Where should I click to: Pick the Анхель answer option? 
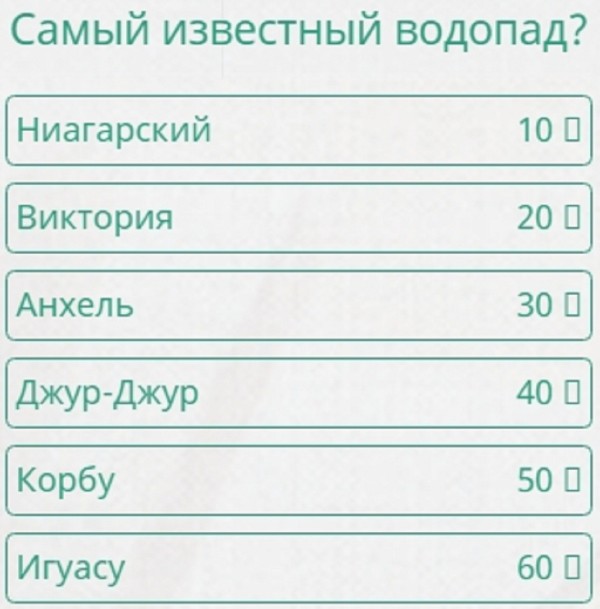click(299, 305)
